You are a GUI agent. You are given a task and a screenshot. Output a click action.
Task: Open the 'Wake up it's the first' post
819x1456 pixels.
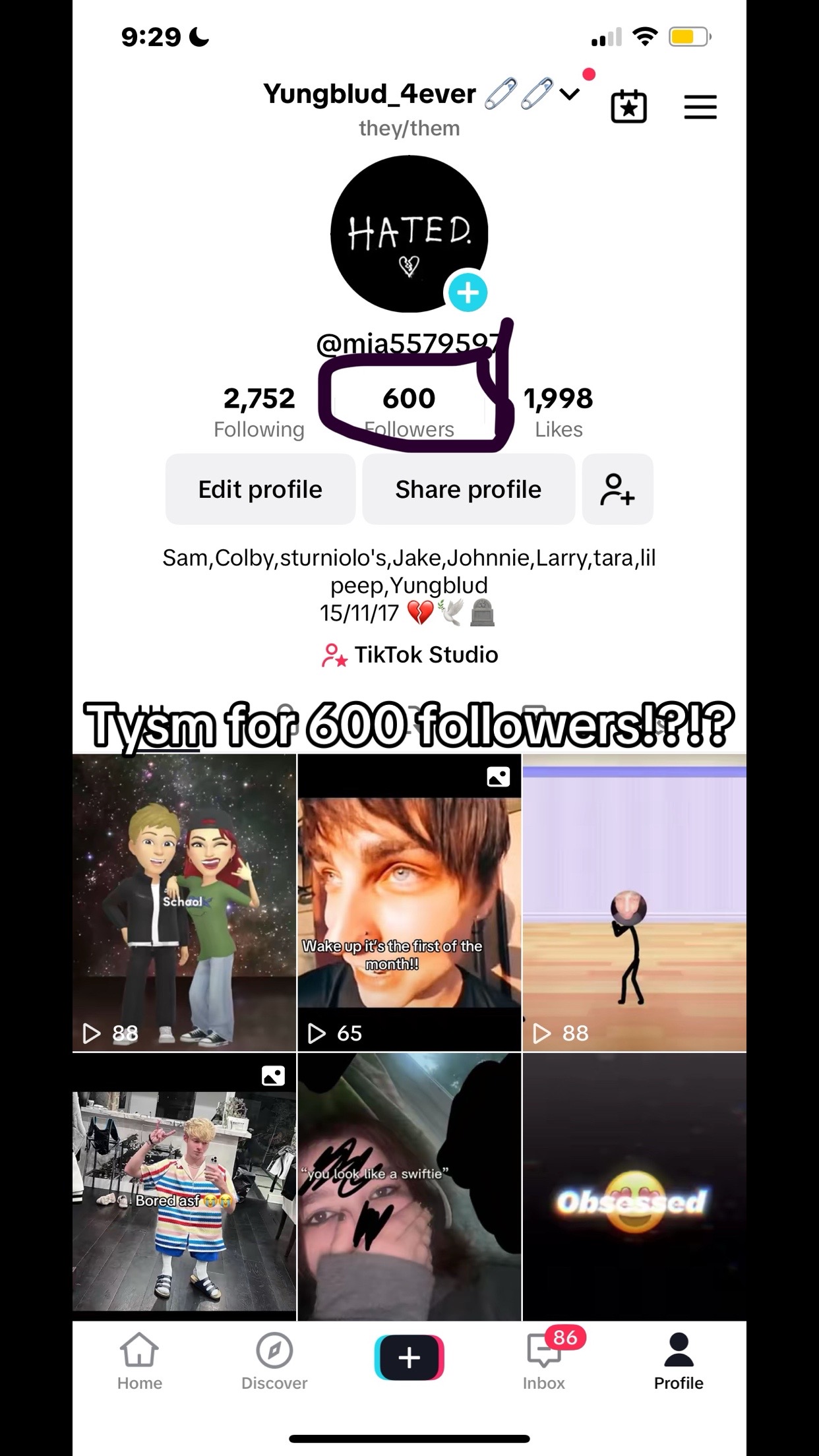tap(409, 902)
